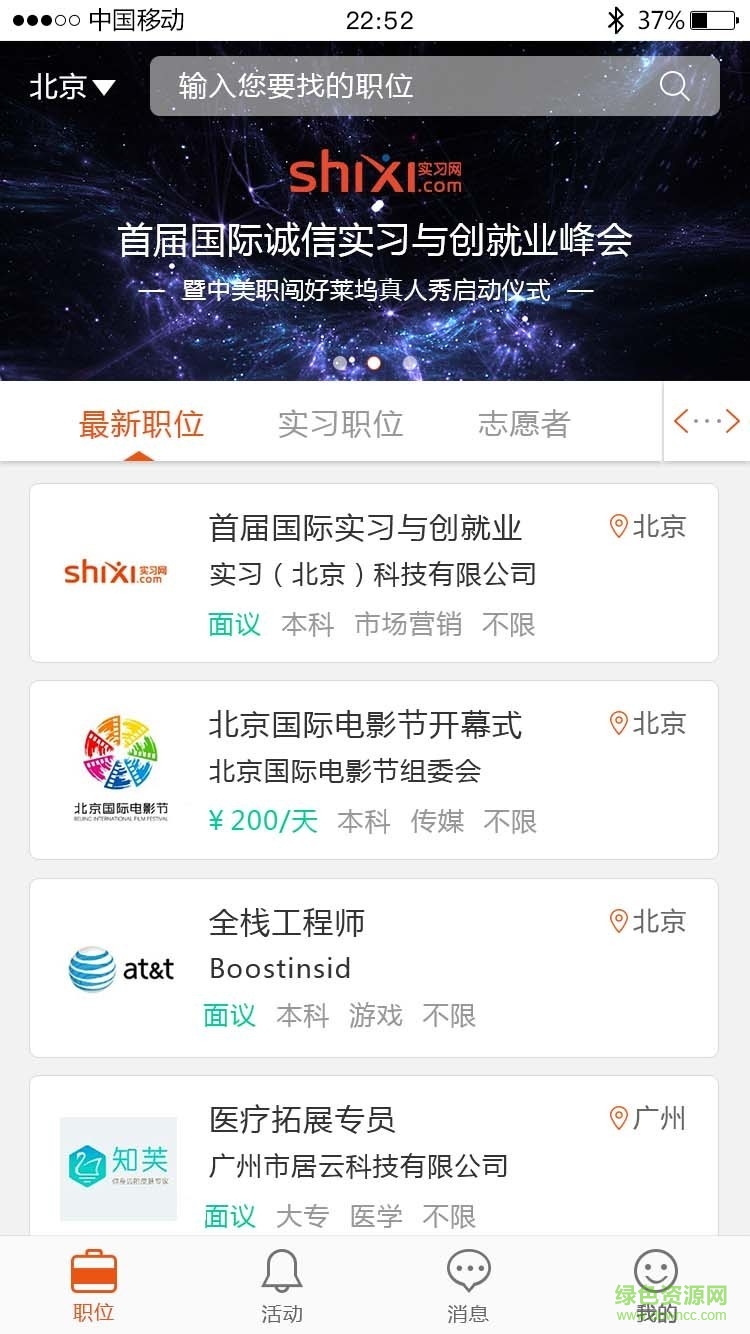Select the 职位 briefcase icon in bottom navigation
Screen dimensions: 750x1334
click(93, 1272)
